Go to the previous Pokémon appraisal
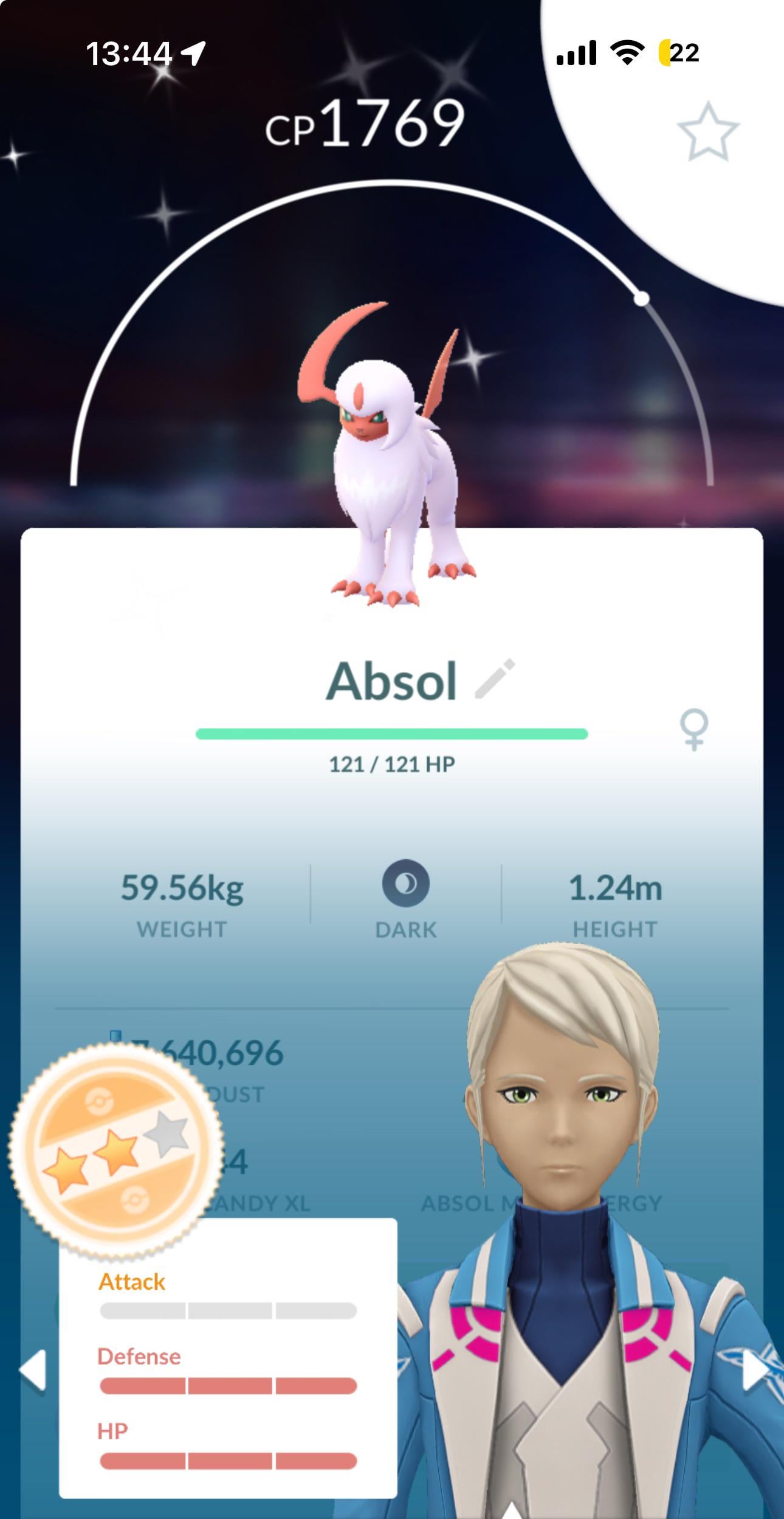 (x=33, y=1369)
